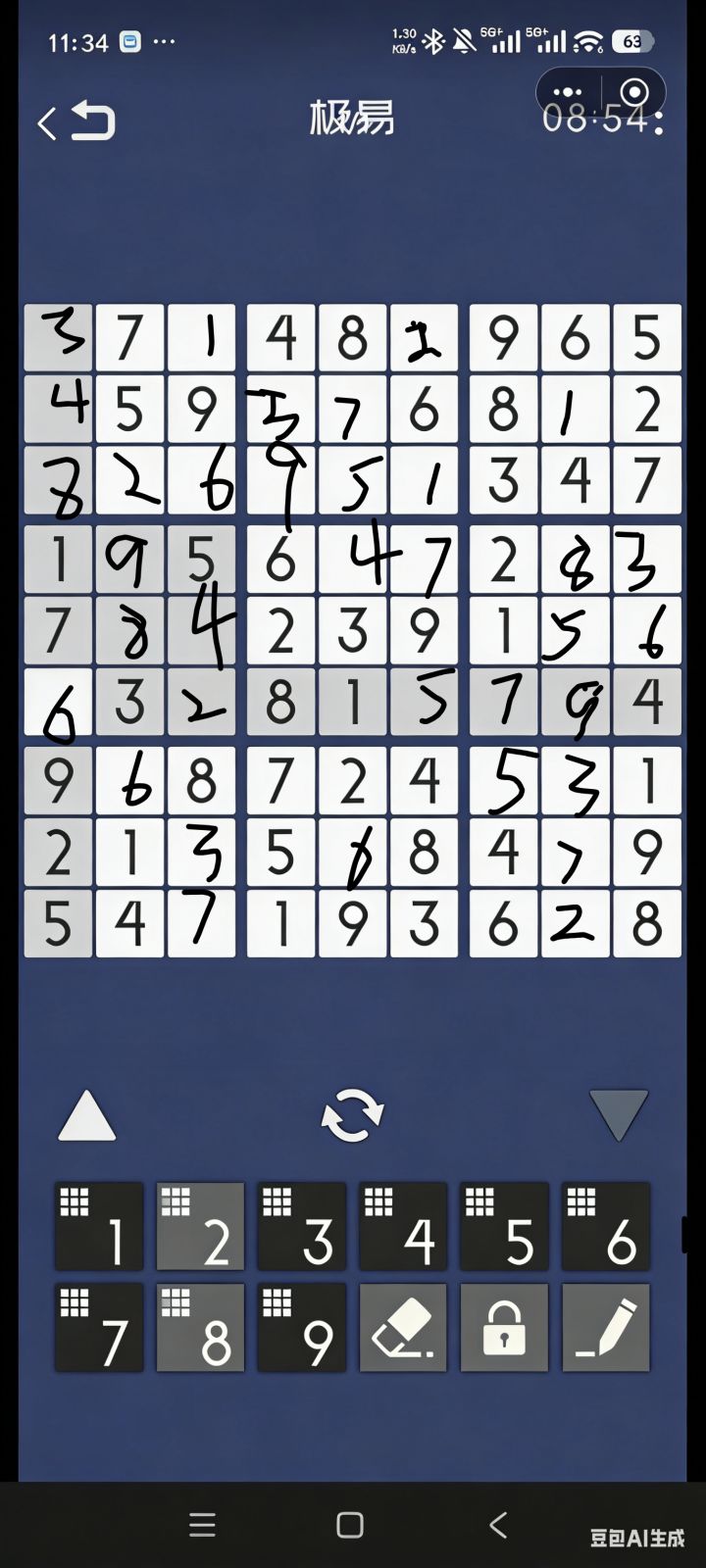Toggle the highlighted number 2 key
706x1568 pixels.
[x=200, y=1225]
